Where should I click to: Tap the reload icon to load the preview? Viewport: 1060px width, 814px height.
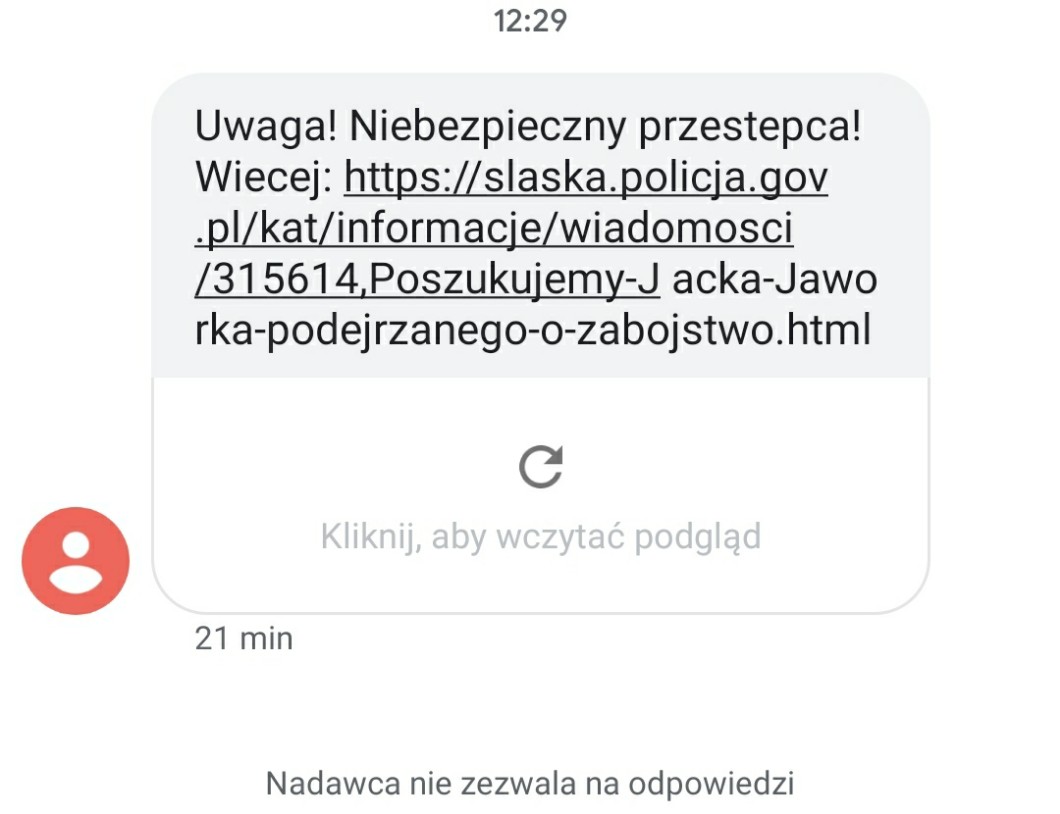[541, 467]
